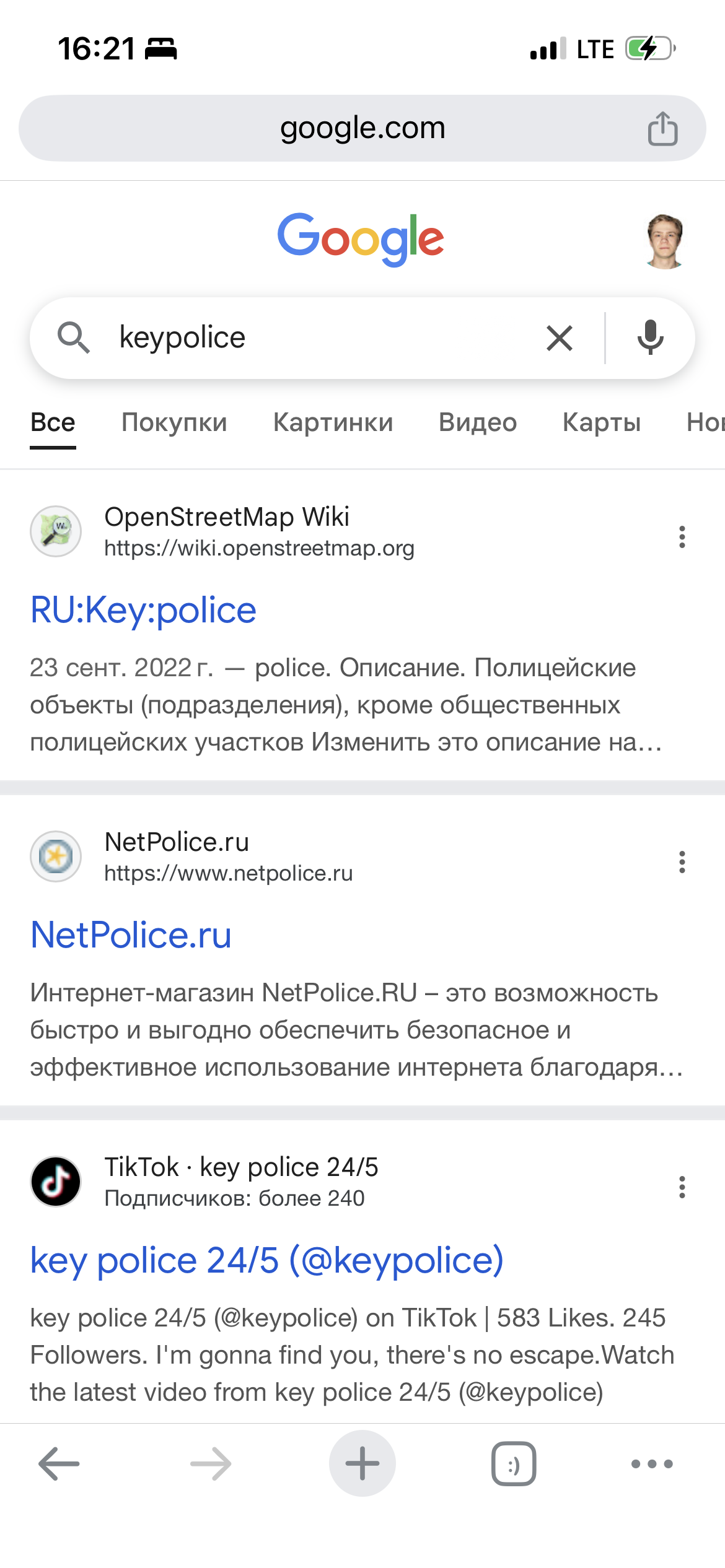The image size is (725, 1568).
Task: Open options for the NetPolice.ru result
Action: [x=682, y=864]
